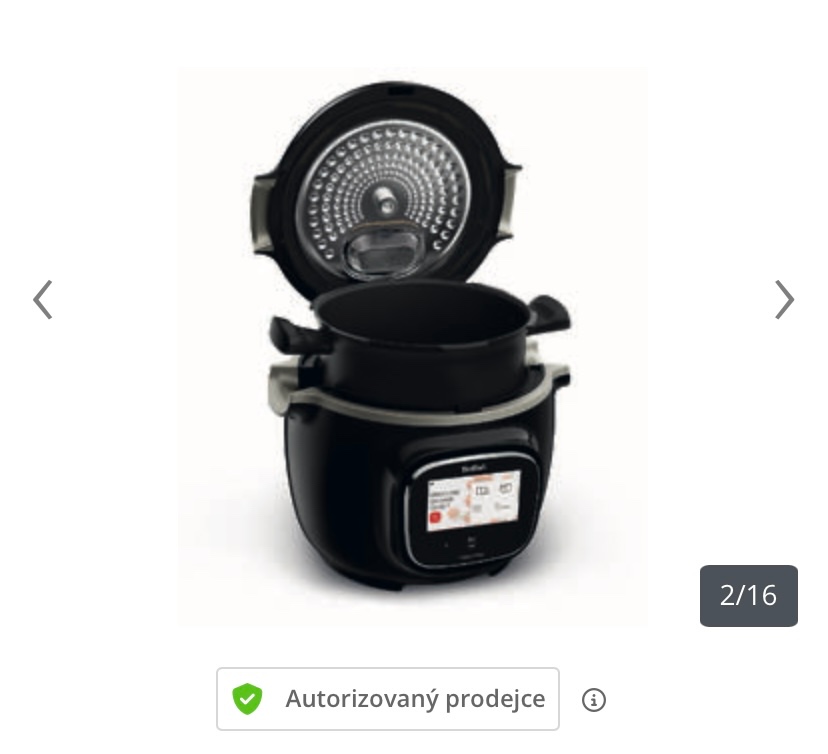
Task: Tap the Autorizovaný prodejce badge
Action: click(388, 699)
